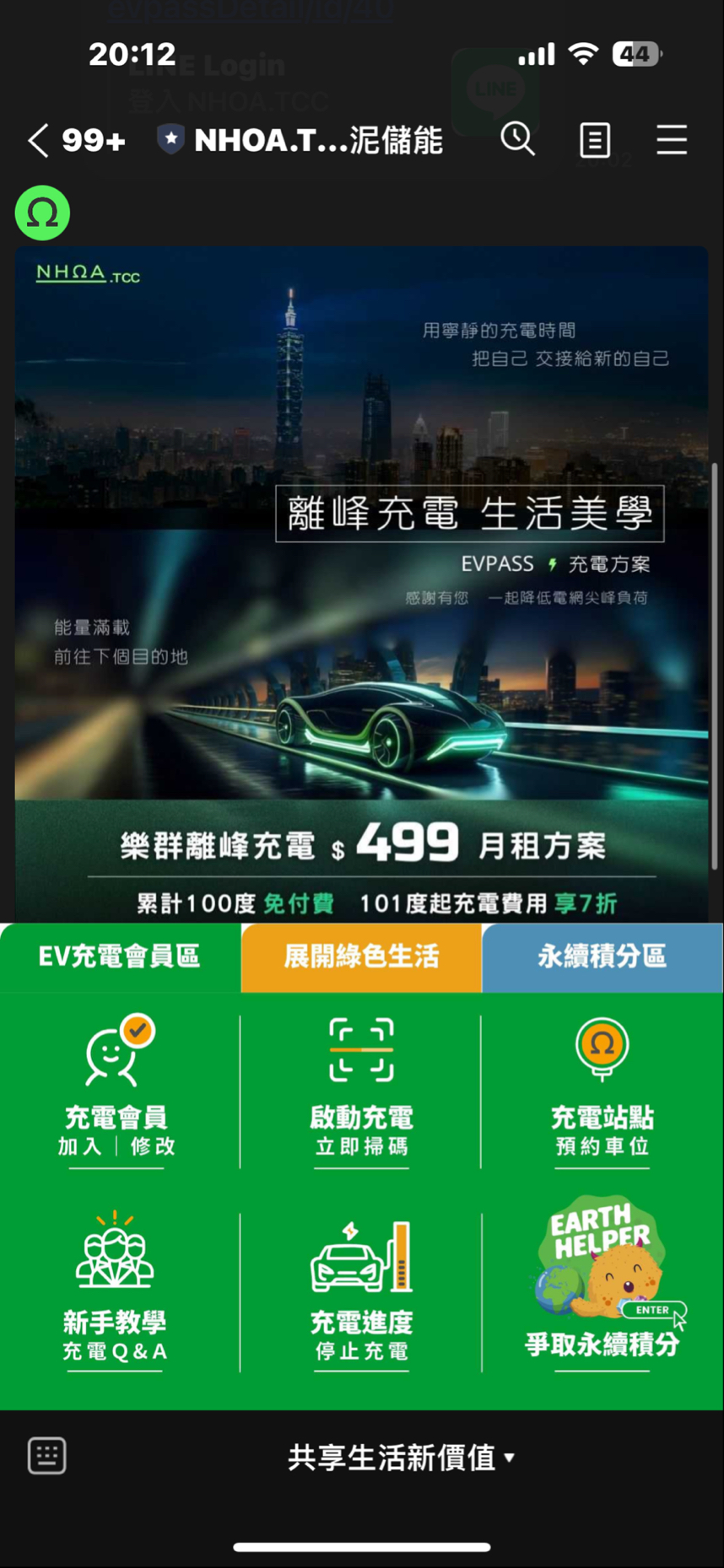The image size is (724, 1568).
Task: Search within this chat
Action: 518,139
